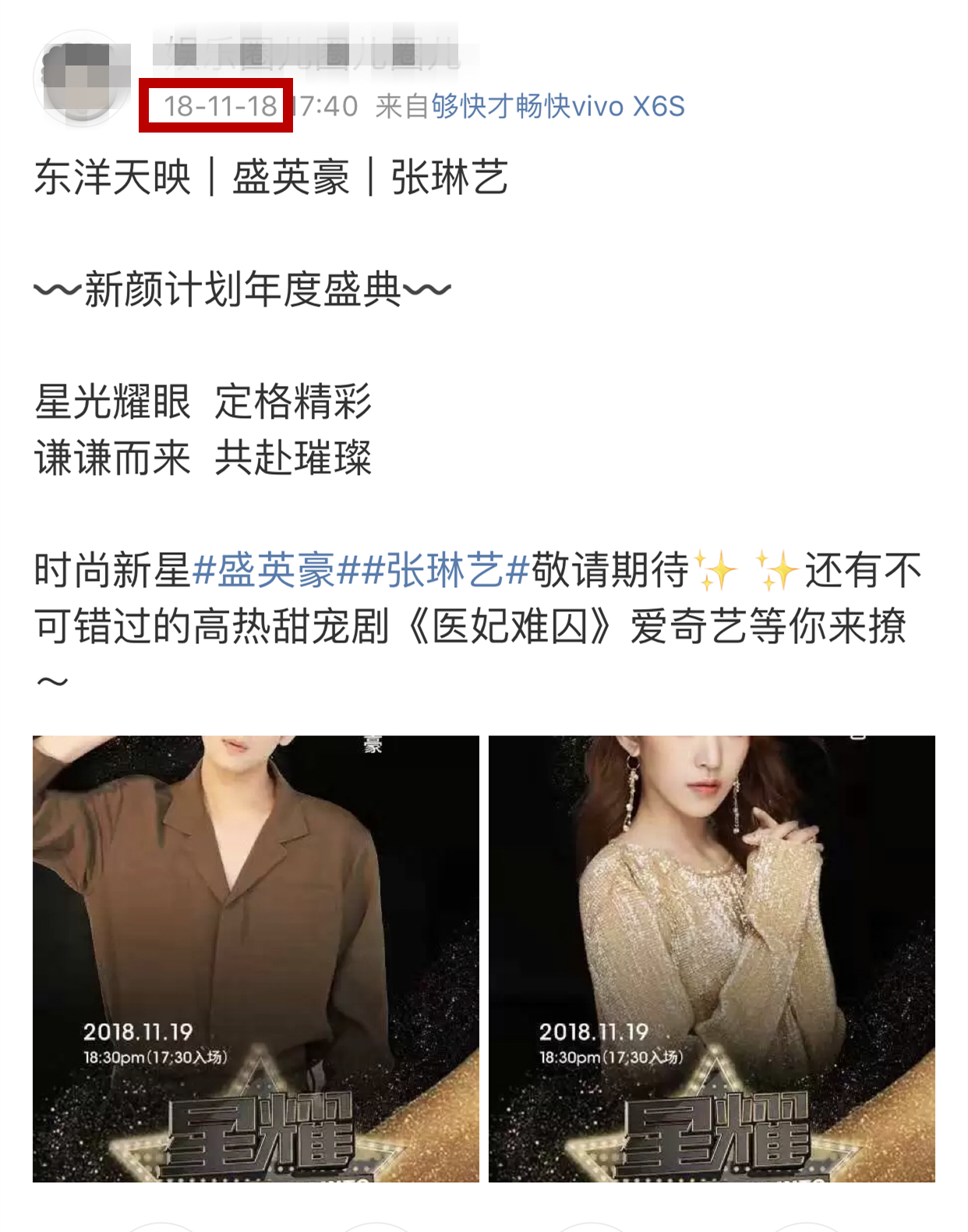Image resolution: width=968 pixels, height=1232 pixels.
Task: View the right image of woman in gold dress
Action: pyautogui.click(x=712, y=958)
